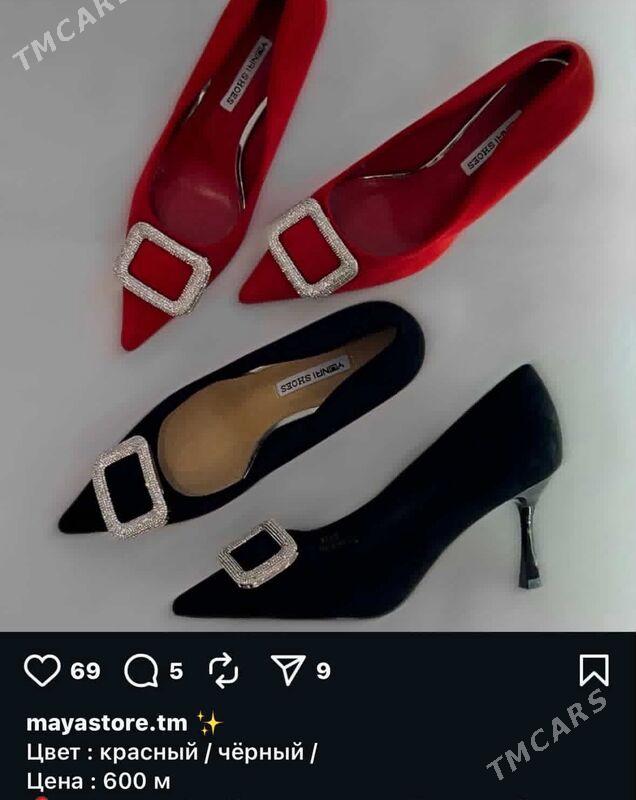Repost this shoe post
The width and height of the screenshot is (636, 800).
click(x=224, y=671)
